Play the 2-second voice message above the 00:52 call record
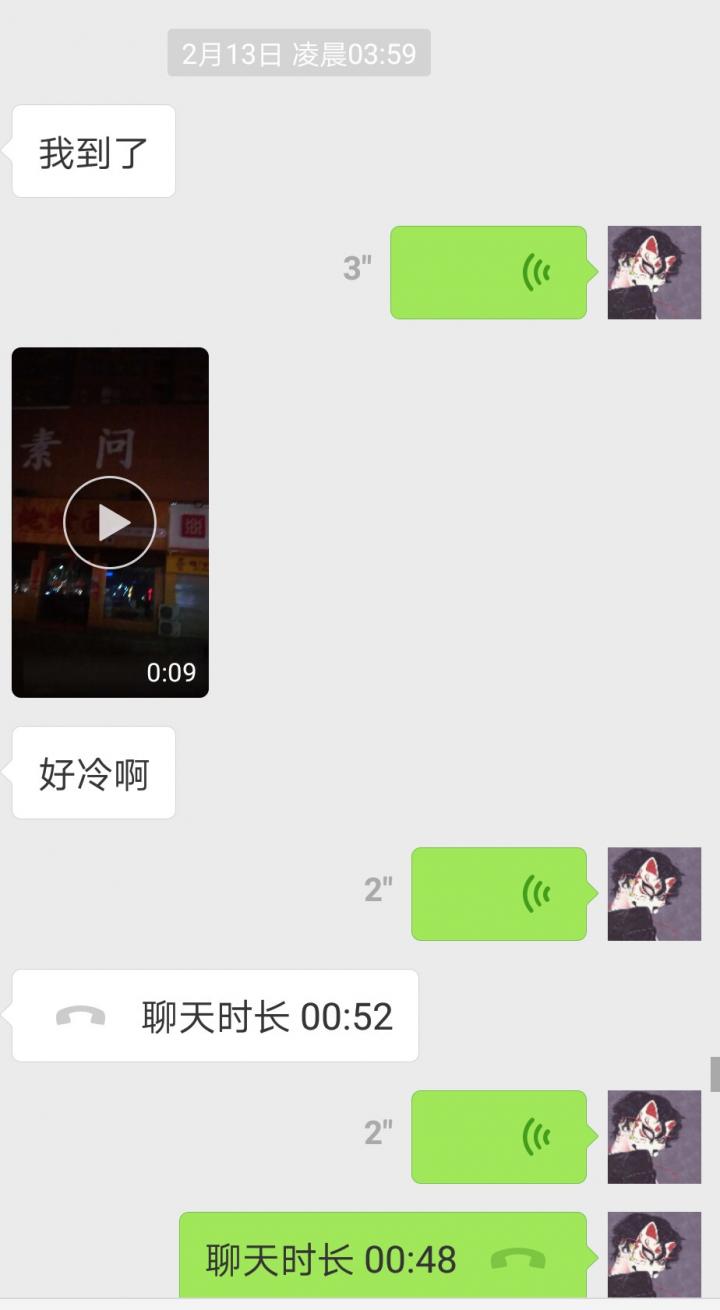The image size is (720, 1310). click(498, 893)
